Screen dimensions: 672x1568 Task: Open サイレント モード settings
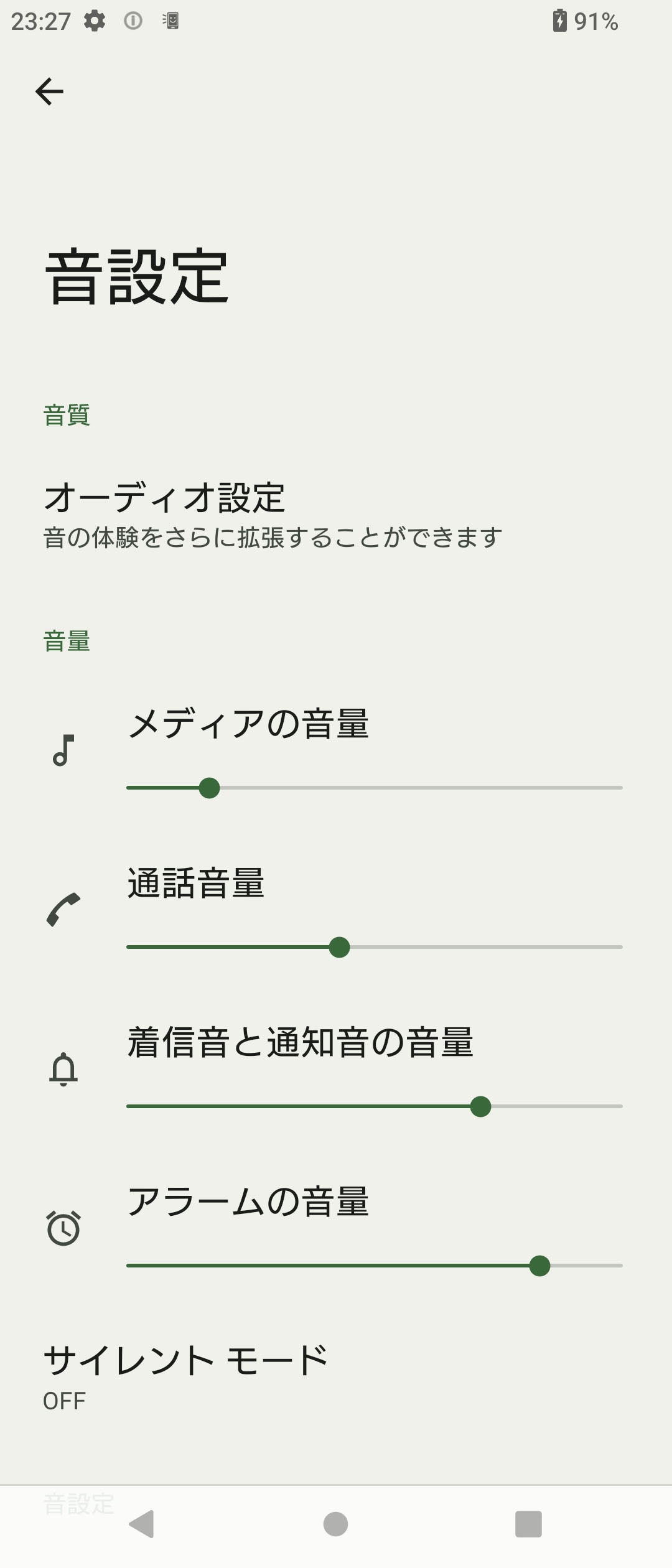pos(187,1376)
